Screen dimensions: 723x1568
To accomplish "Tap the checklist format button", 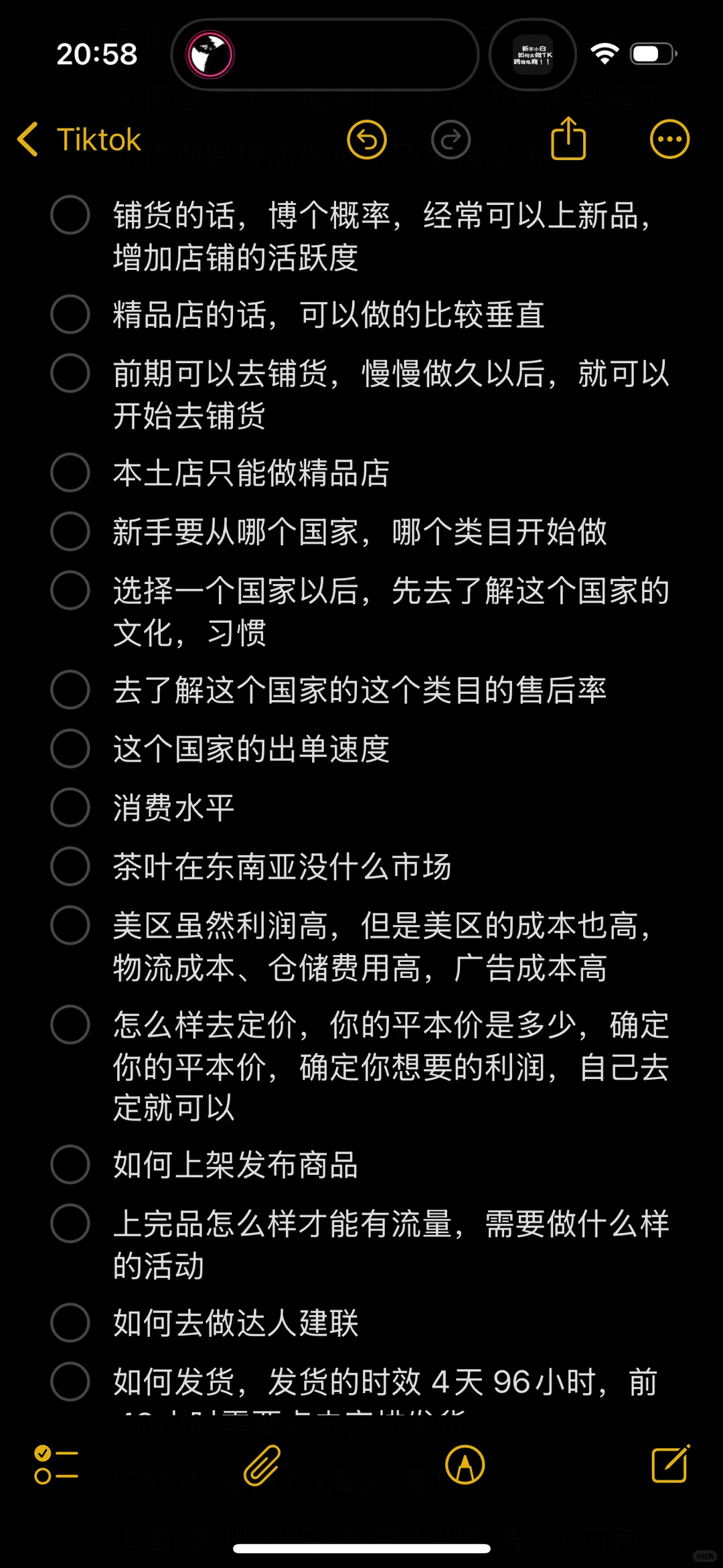I will [56, 1465].
